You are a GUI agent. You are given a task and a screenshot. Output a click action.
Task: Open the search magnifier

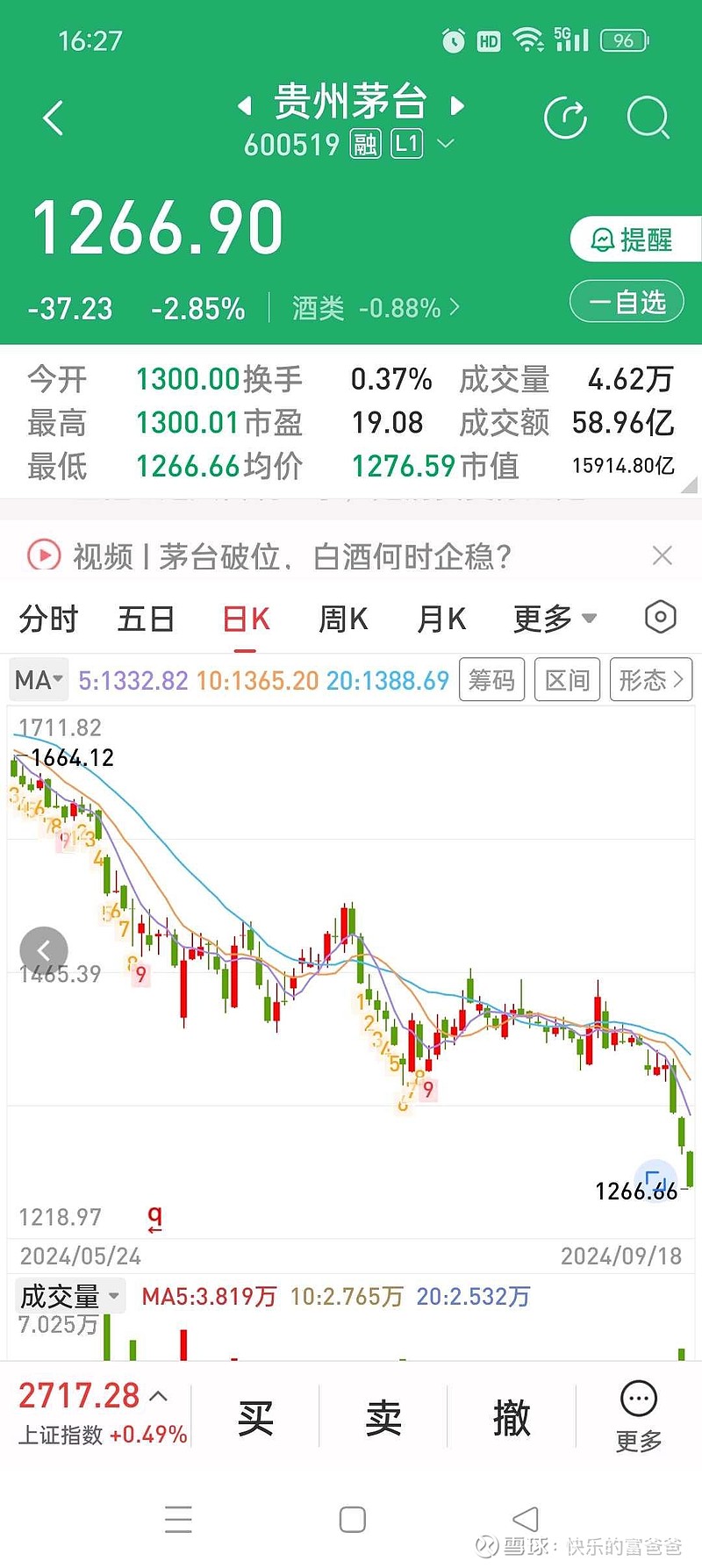click(x=648, y=118)
